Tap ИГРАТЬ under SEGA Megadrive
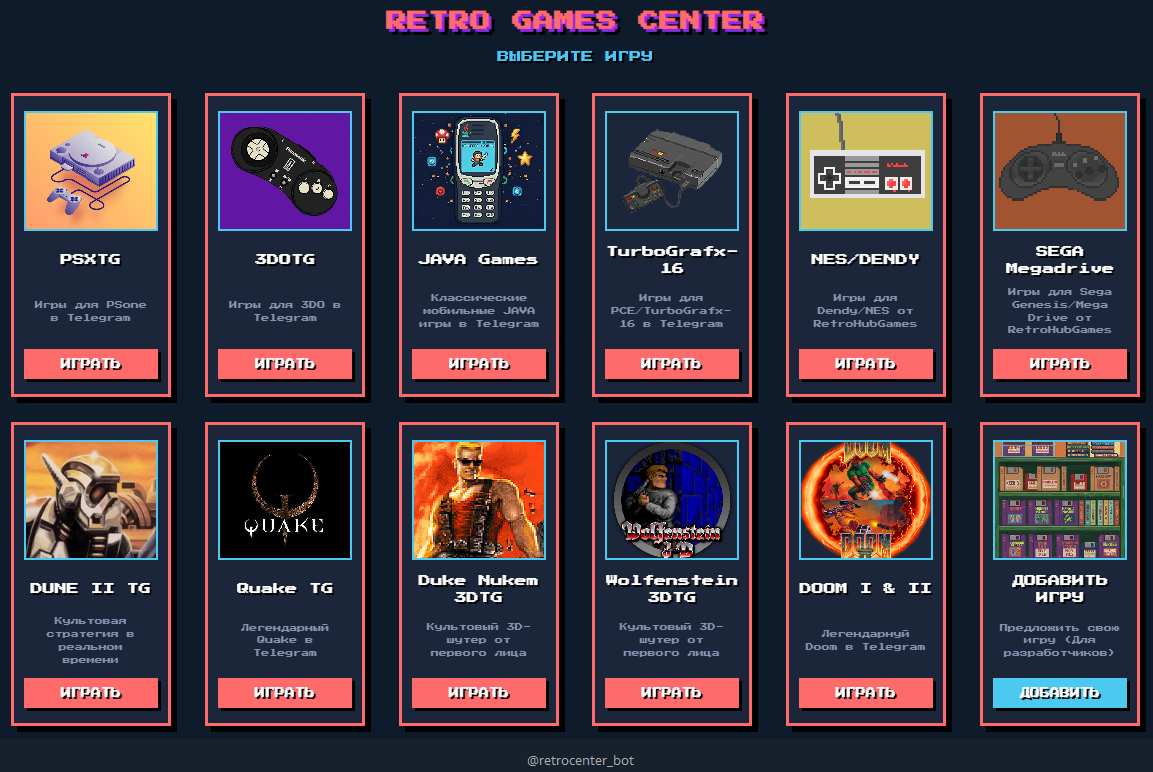 [x=1060, y=364]
